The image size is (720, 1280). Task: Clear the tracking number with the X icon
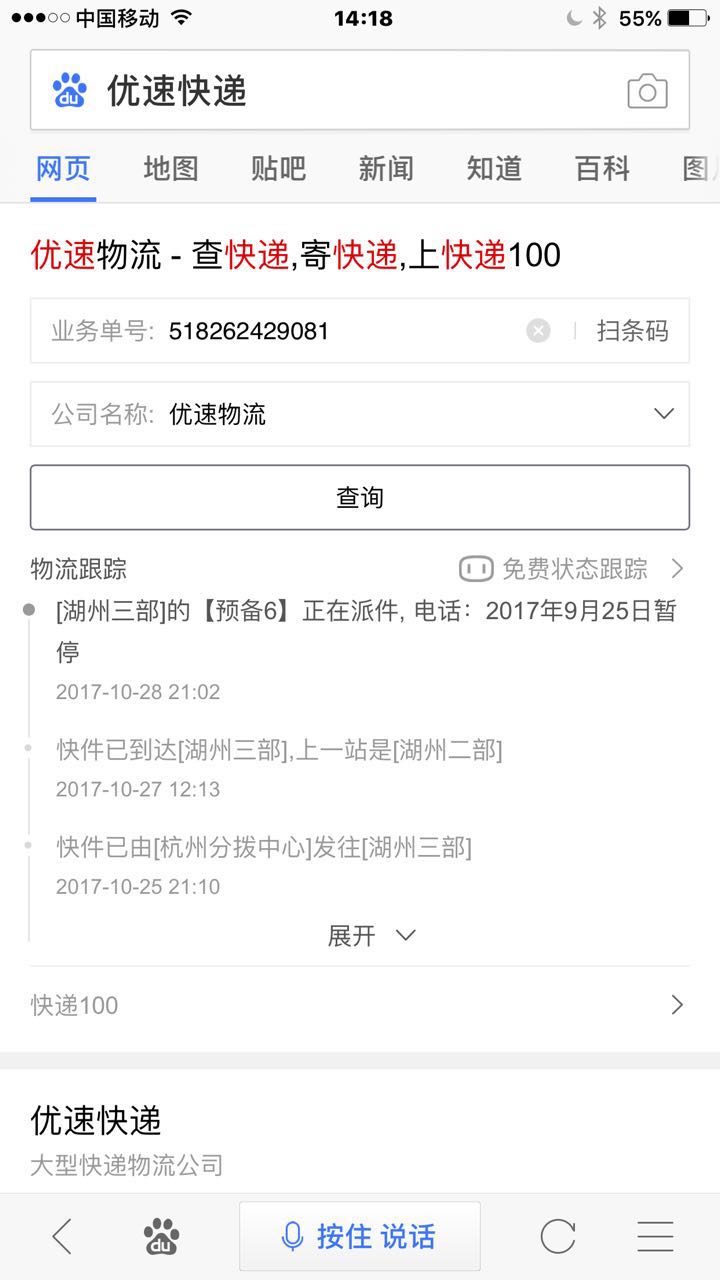click(538, 330)
